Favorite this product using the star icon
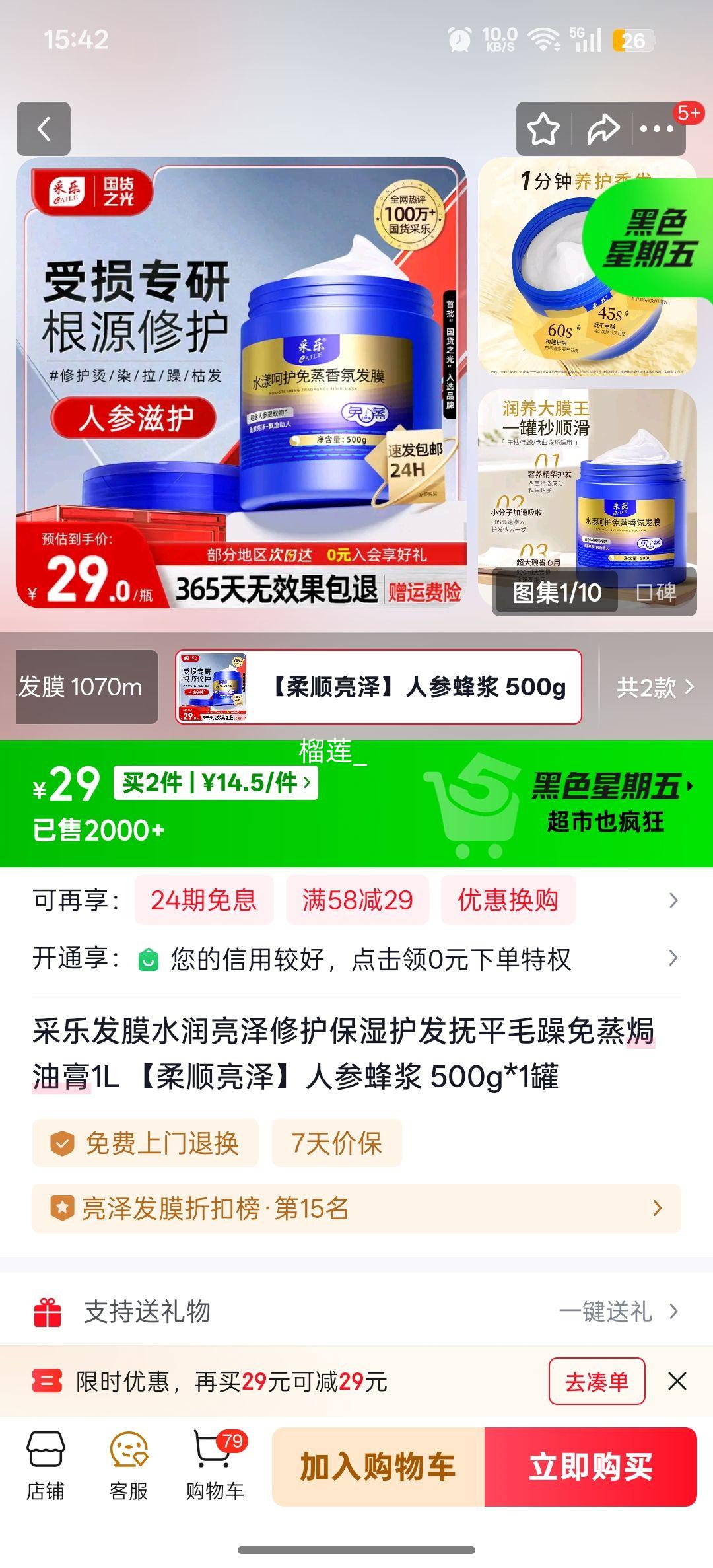This screenshot has height=1568, width=713. click(543, 129)
